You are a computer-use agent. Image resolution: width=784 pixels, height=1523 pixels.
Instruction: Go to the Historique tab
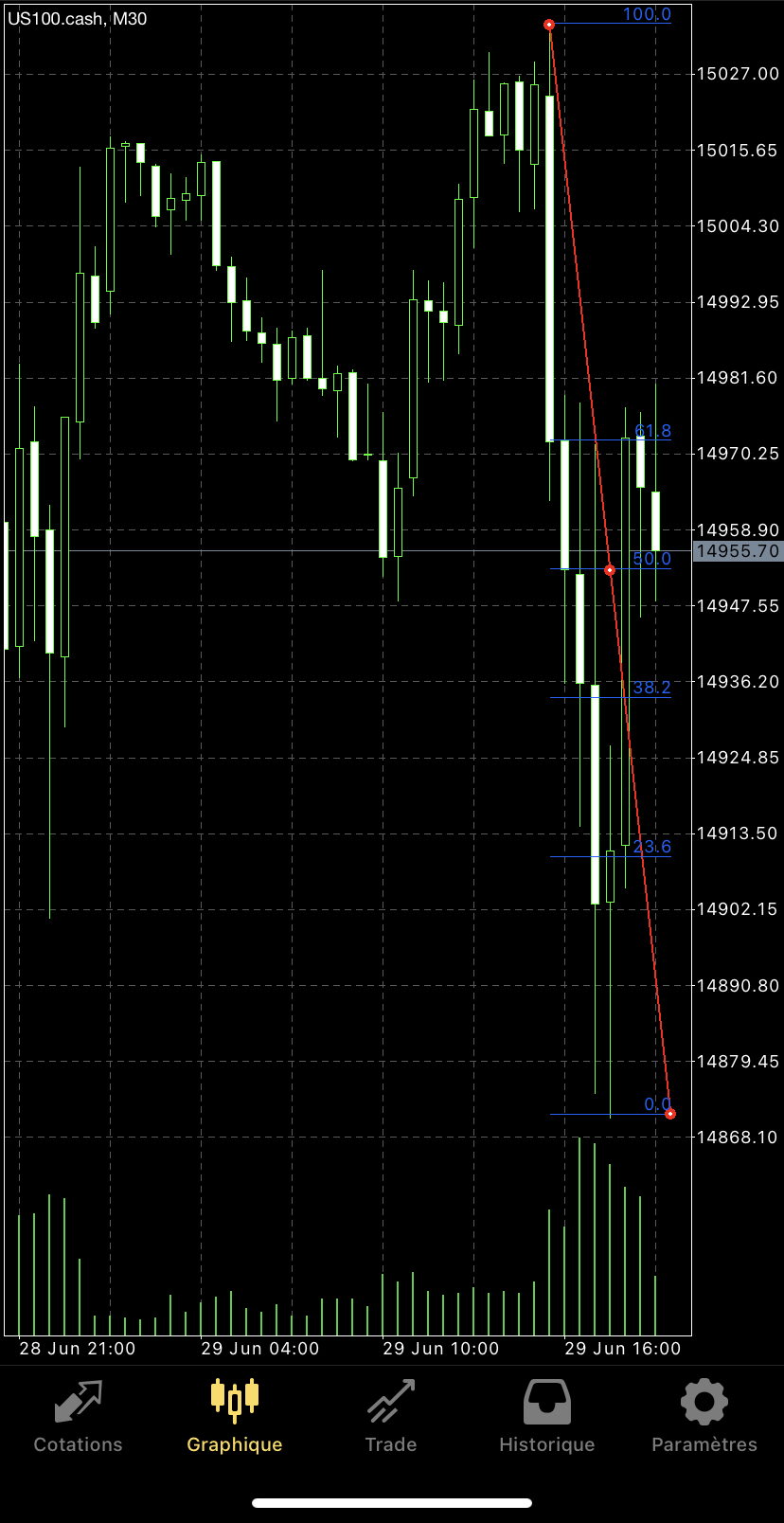[x=547, y=1416]
